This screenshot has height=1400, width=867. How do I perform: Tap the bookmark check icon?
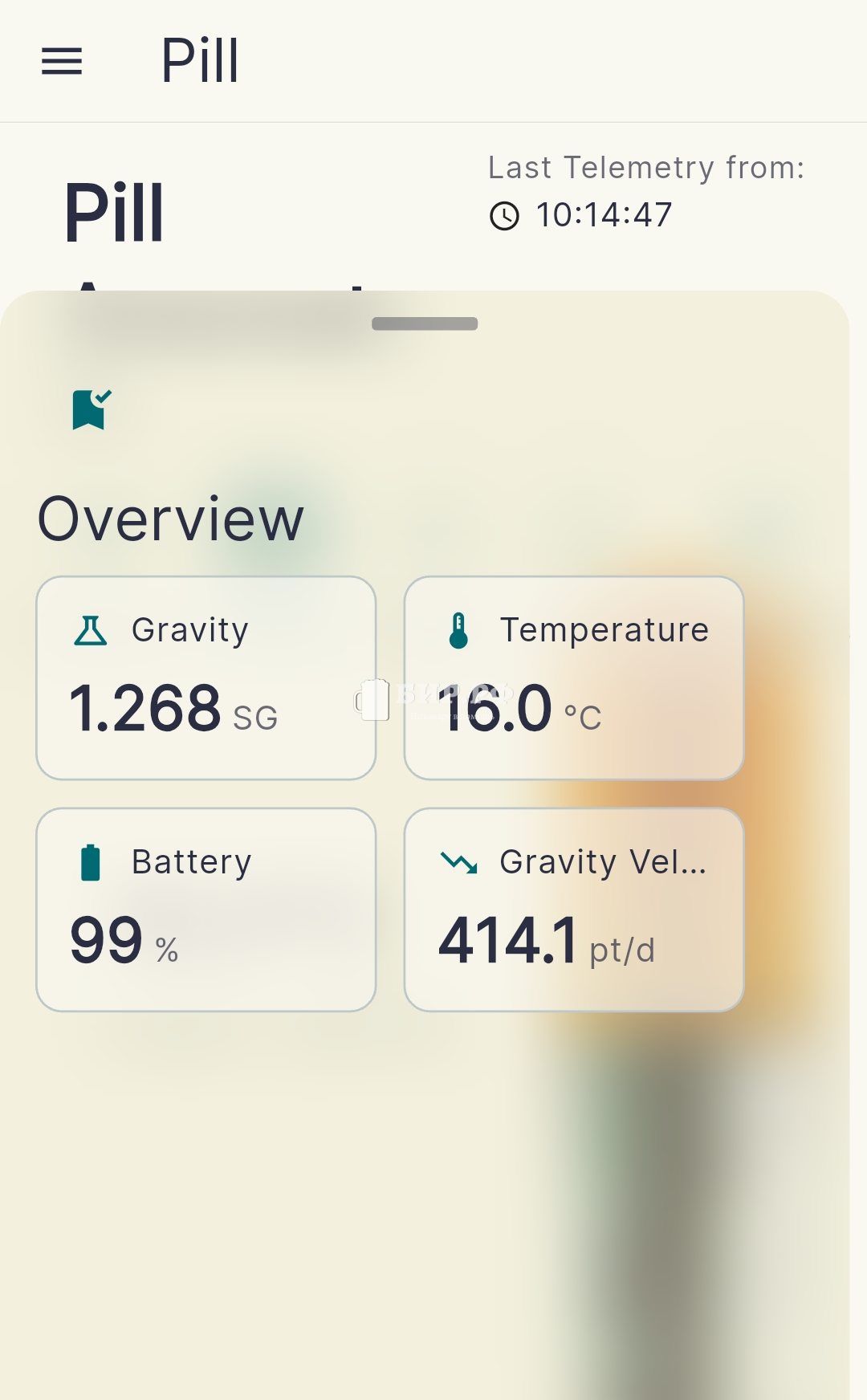[92, 409]
